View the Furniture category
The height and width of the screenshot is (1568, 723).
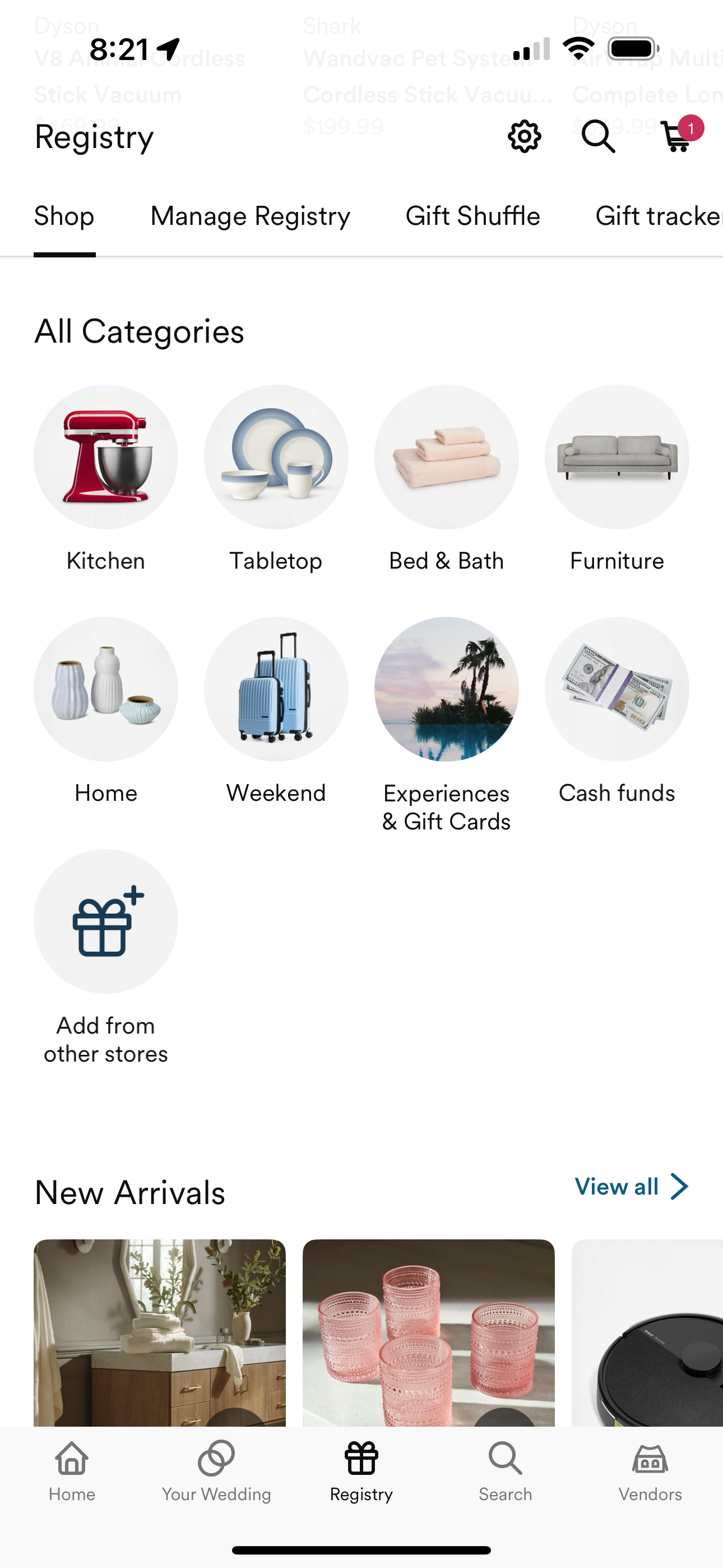tap(617, 457)
